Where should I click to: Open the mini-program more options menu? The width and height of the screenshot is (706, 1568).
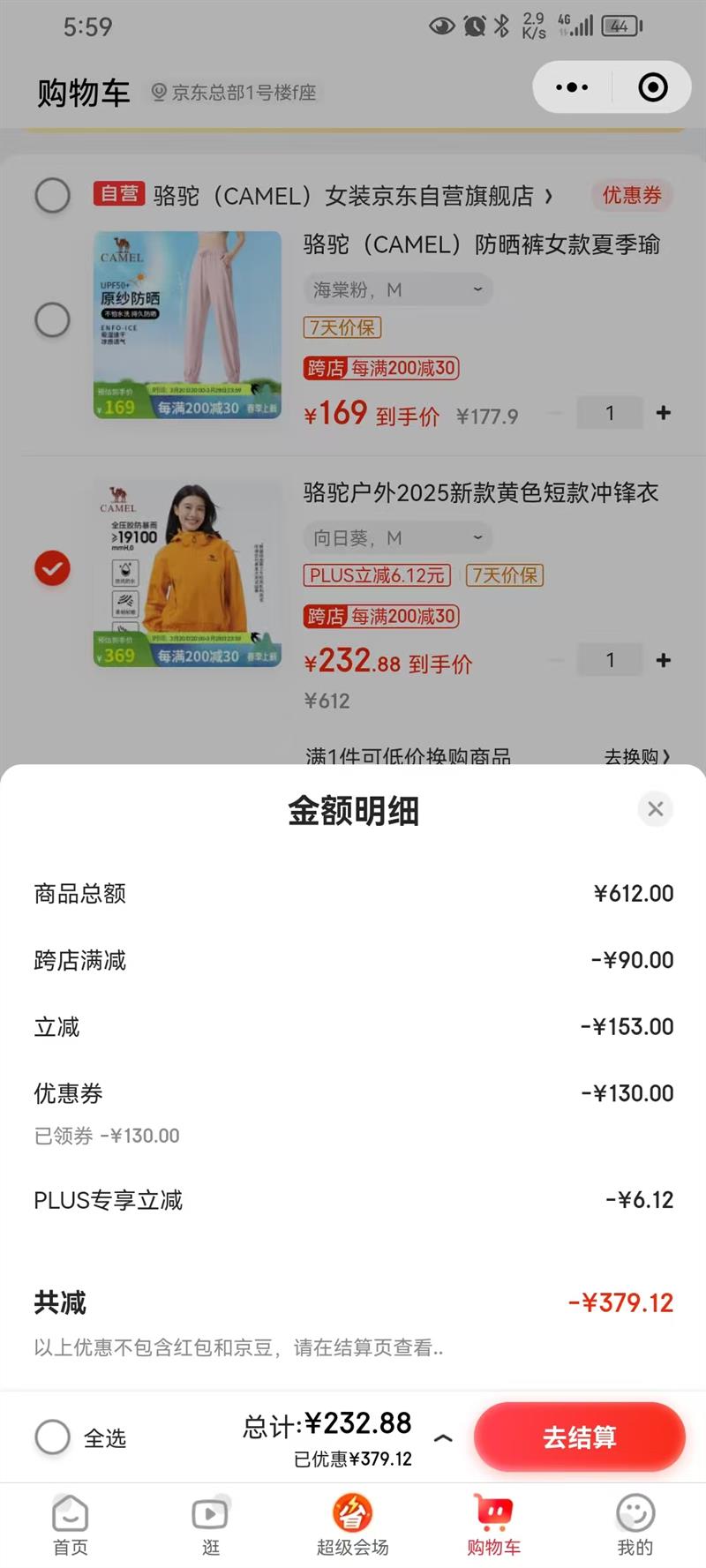point(572,87)
